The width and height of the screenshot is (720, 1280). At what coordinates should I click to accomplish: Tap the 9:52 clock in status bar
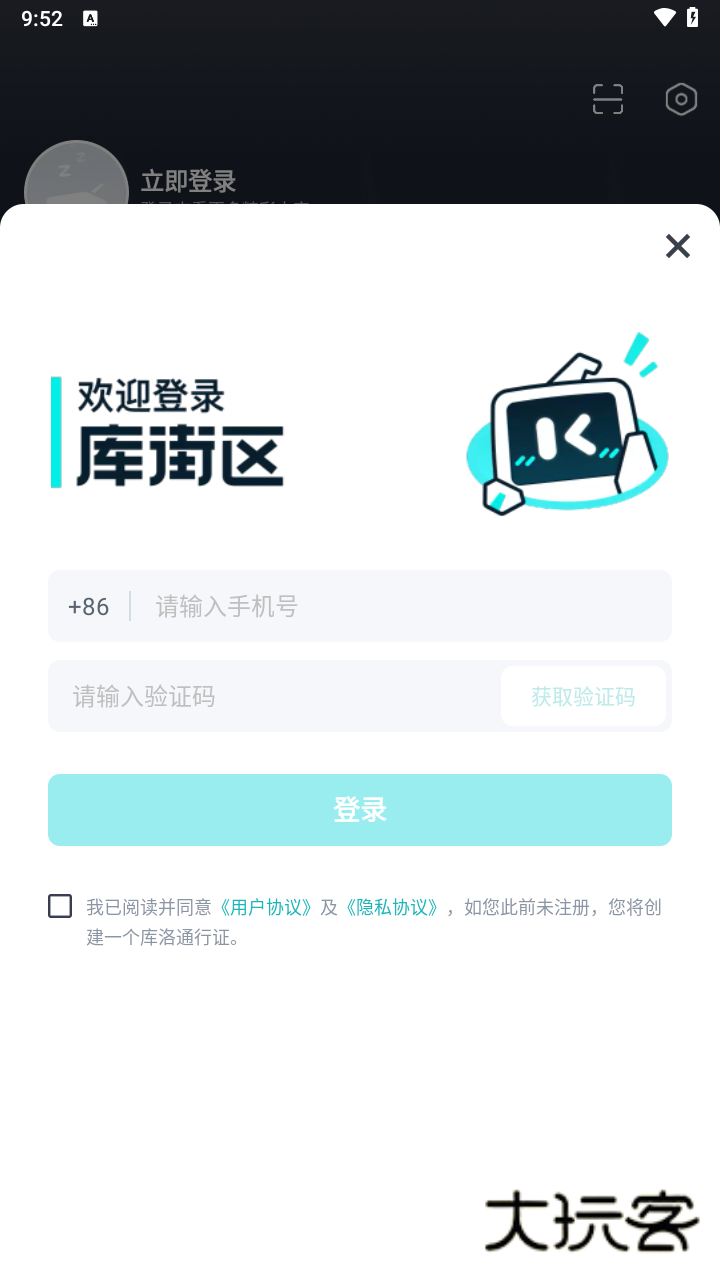click(41, 18)
